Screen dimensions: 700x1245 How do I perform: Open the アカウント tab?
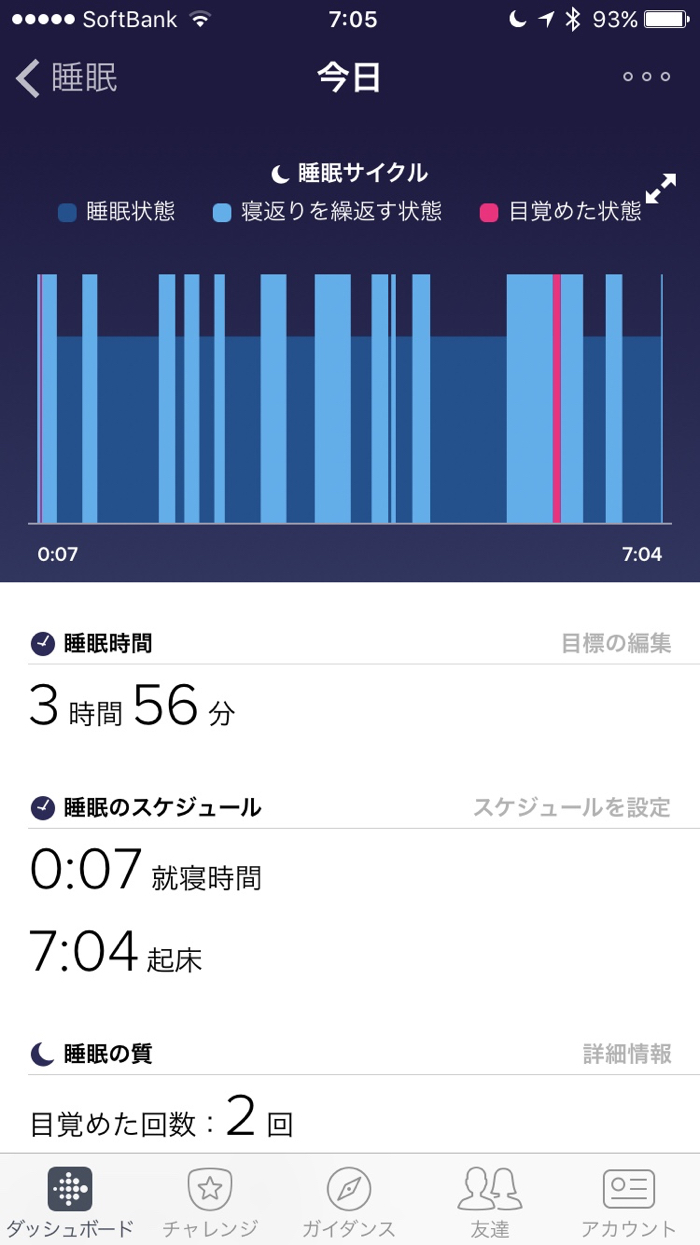click(x=629, y=1202)
